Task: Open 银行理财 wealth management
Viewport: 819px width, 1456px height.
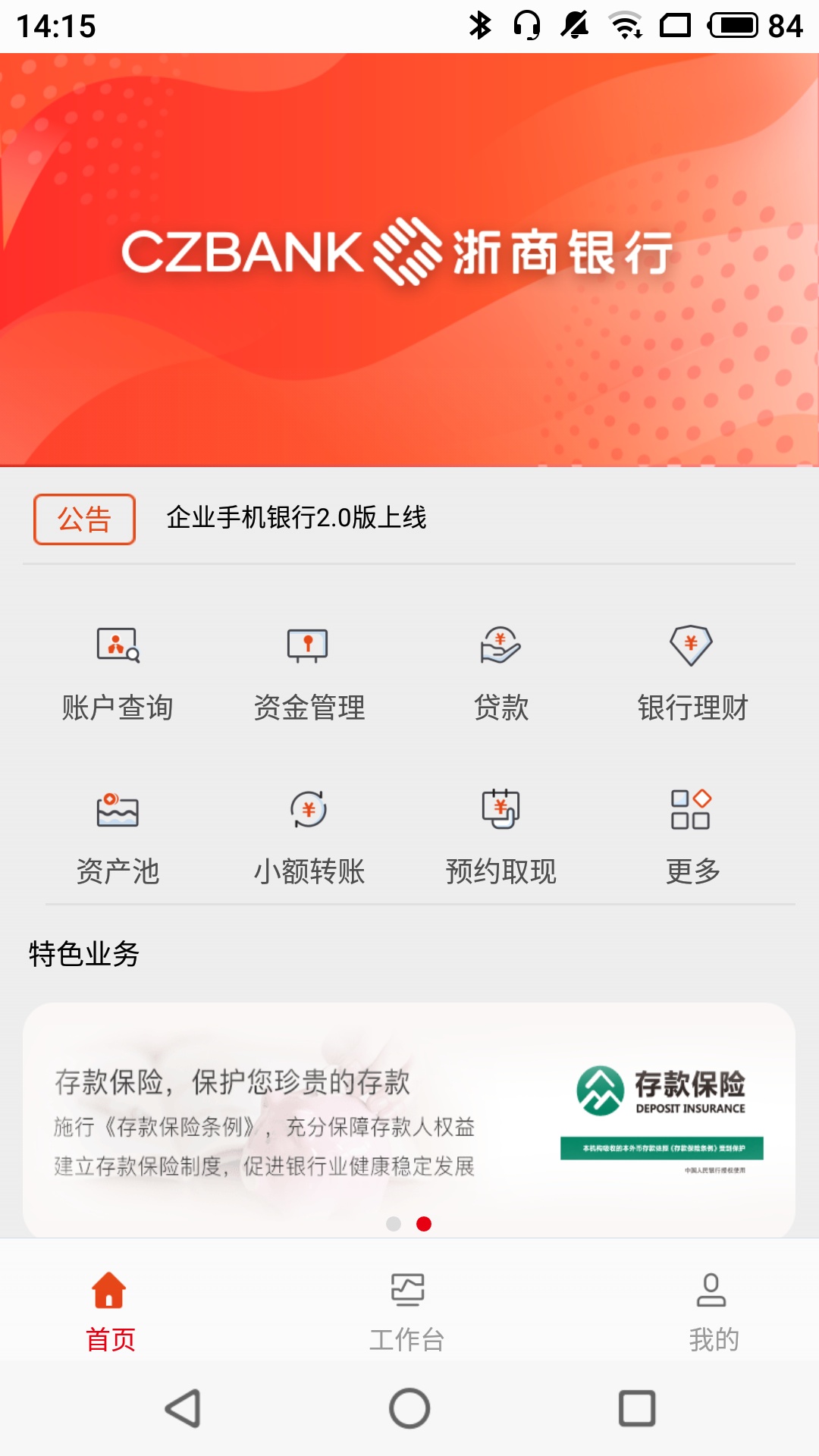Action: (x=692, y=671)
